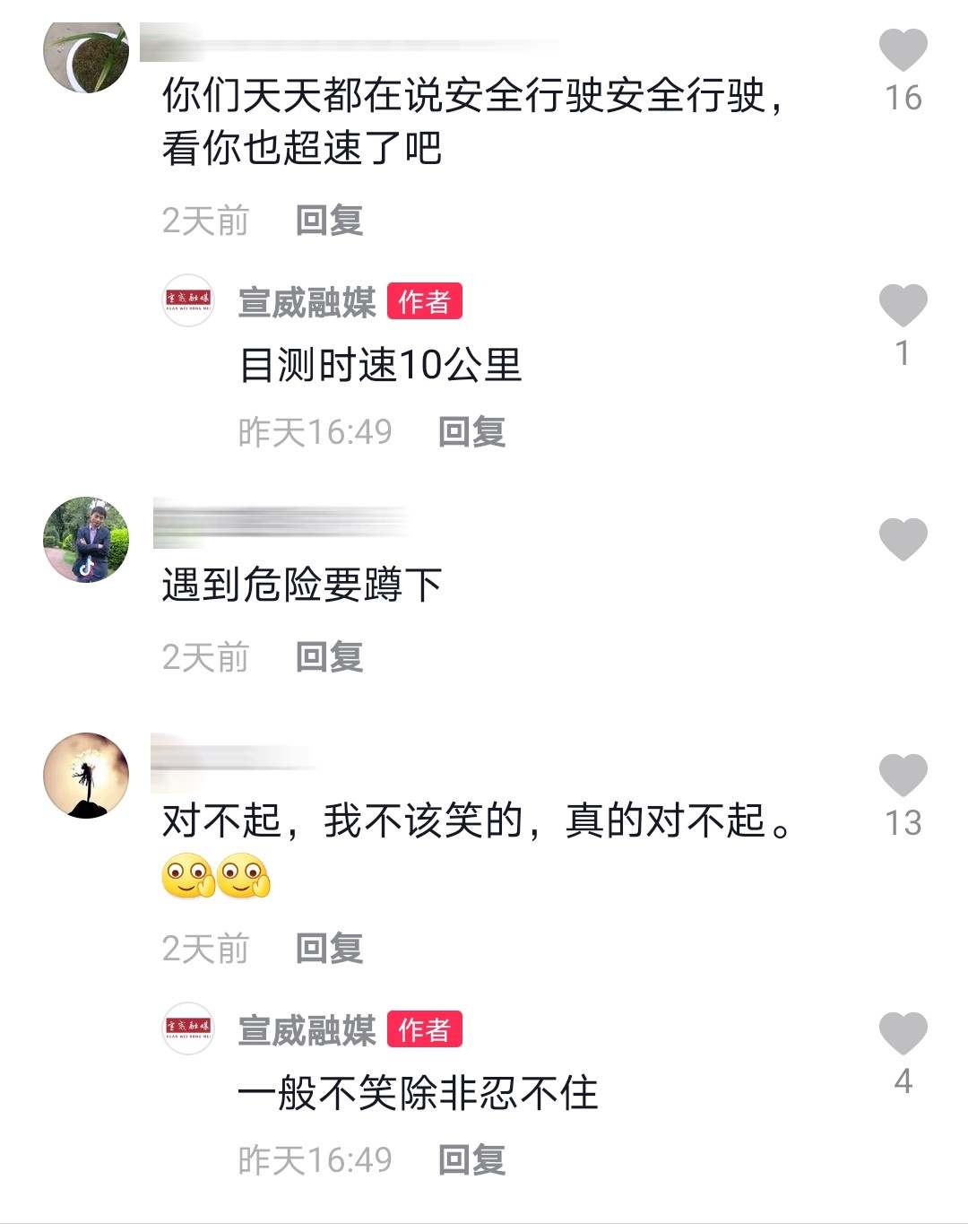968x1232 pixels.
Task: Reply to 遇到危险要蹲下 comment
Action: pyautogui.click(x=329, y=657)
